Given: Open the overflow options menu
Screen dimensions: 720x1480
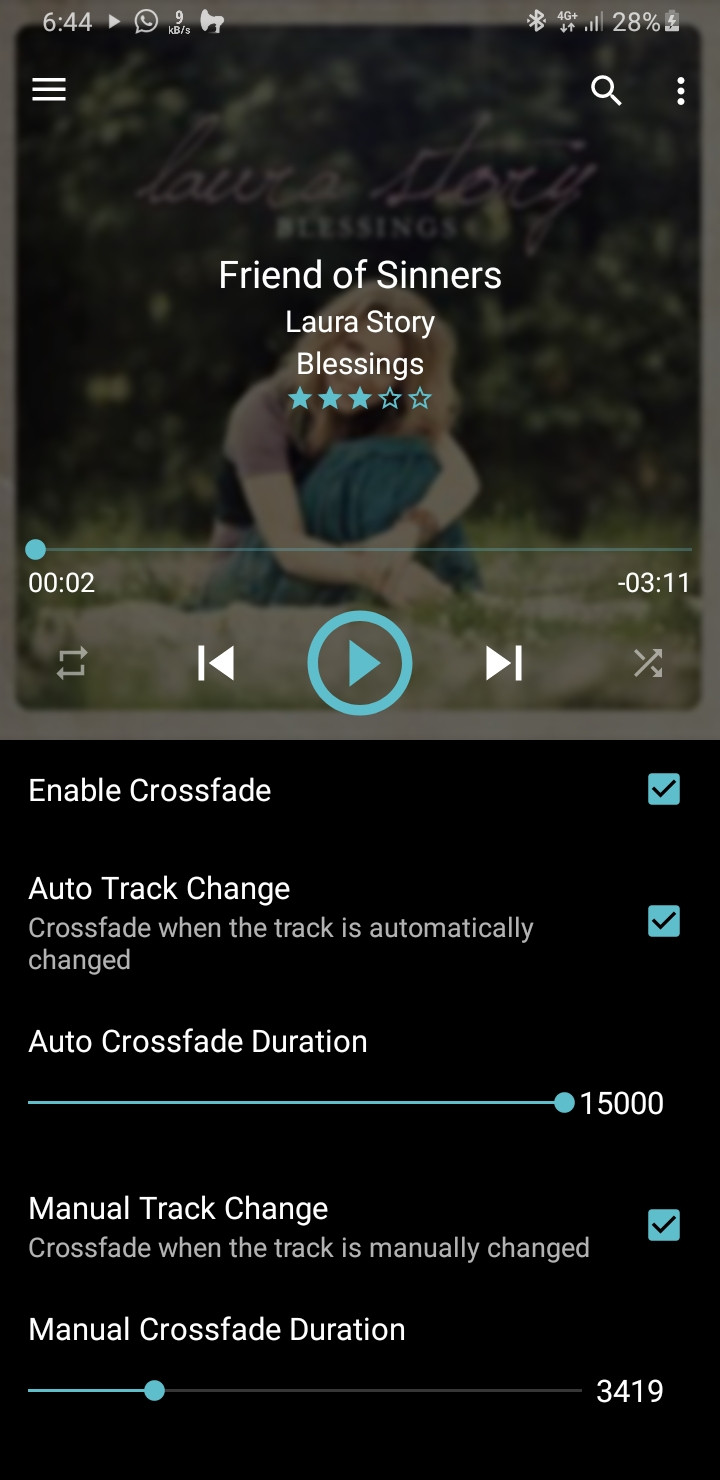Looking at the screenshot, I should [680, 91].
